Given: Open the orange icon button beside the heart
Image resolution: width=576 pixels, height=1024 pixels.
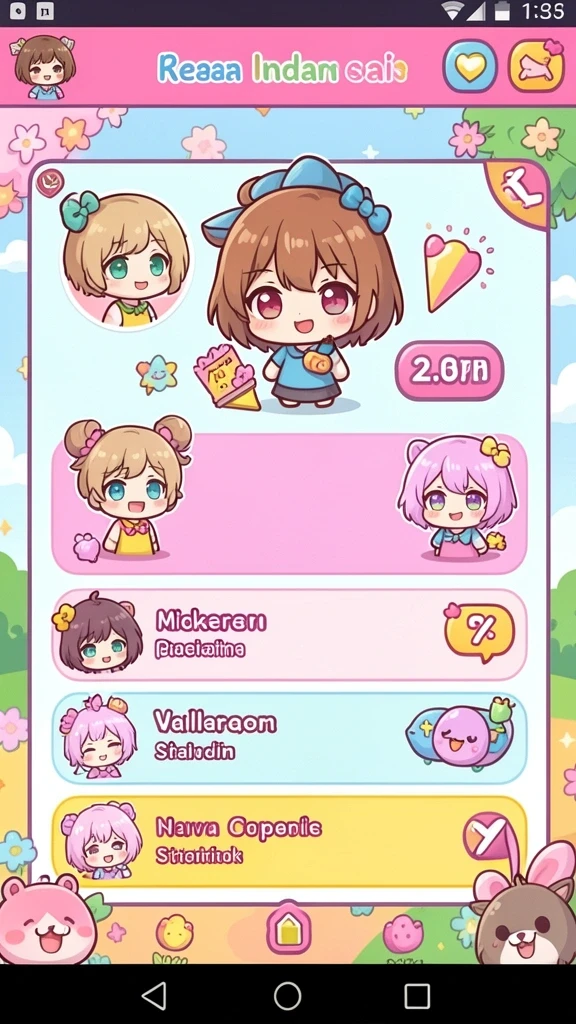Looking at the screenshot, I should point(536,66).
